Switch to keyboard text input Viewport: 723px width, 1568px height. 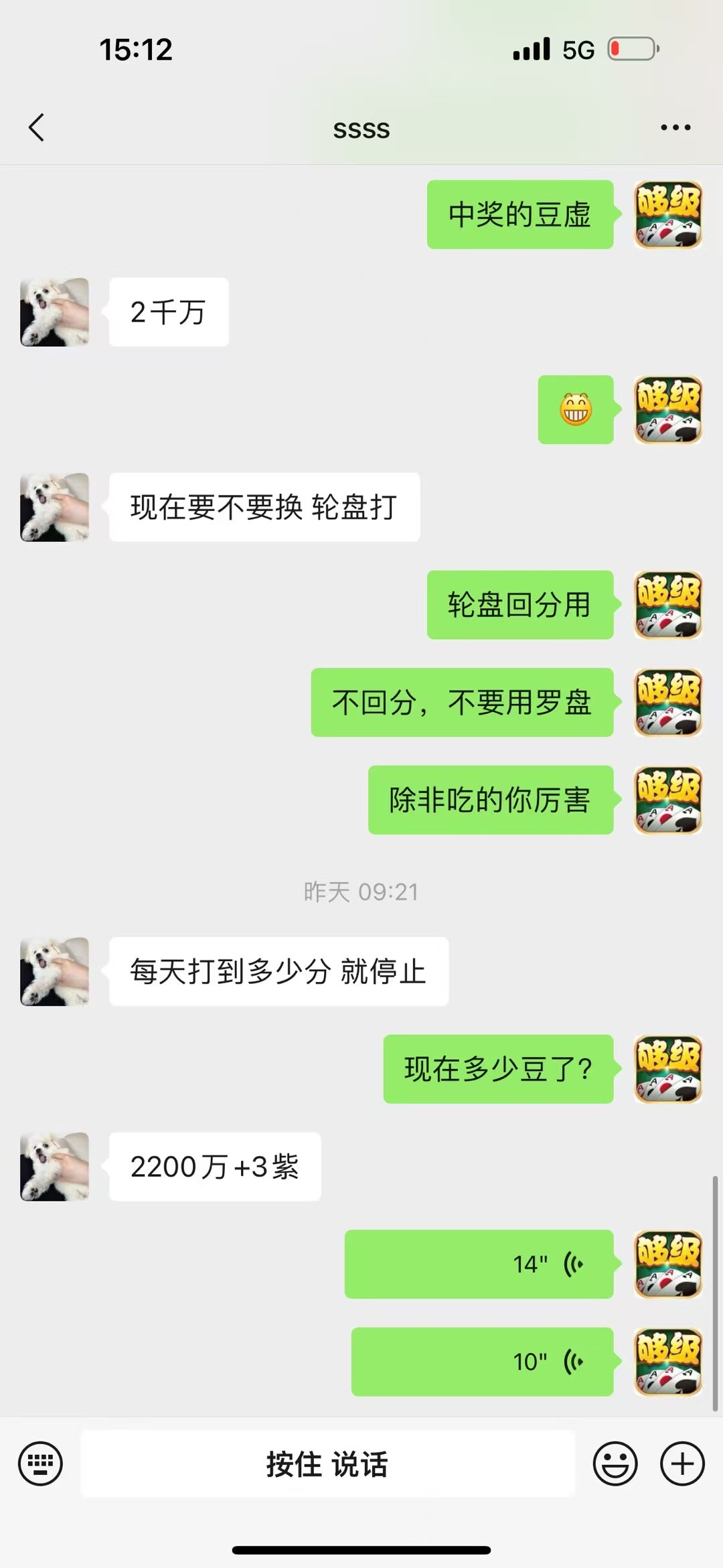coord(40,1464)
